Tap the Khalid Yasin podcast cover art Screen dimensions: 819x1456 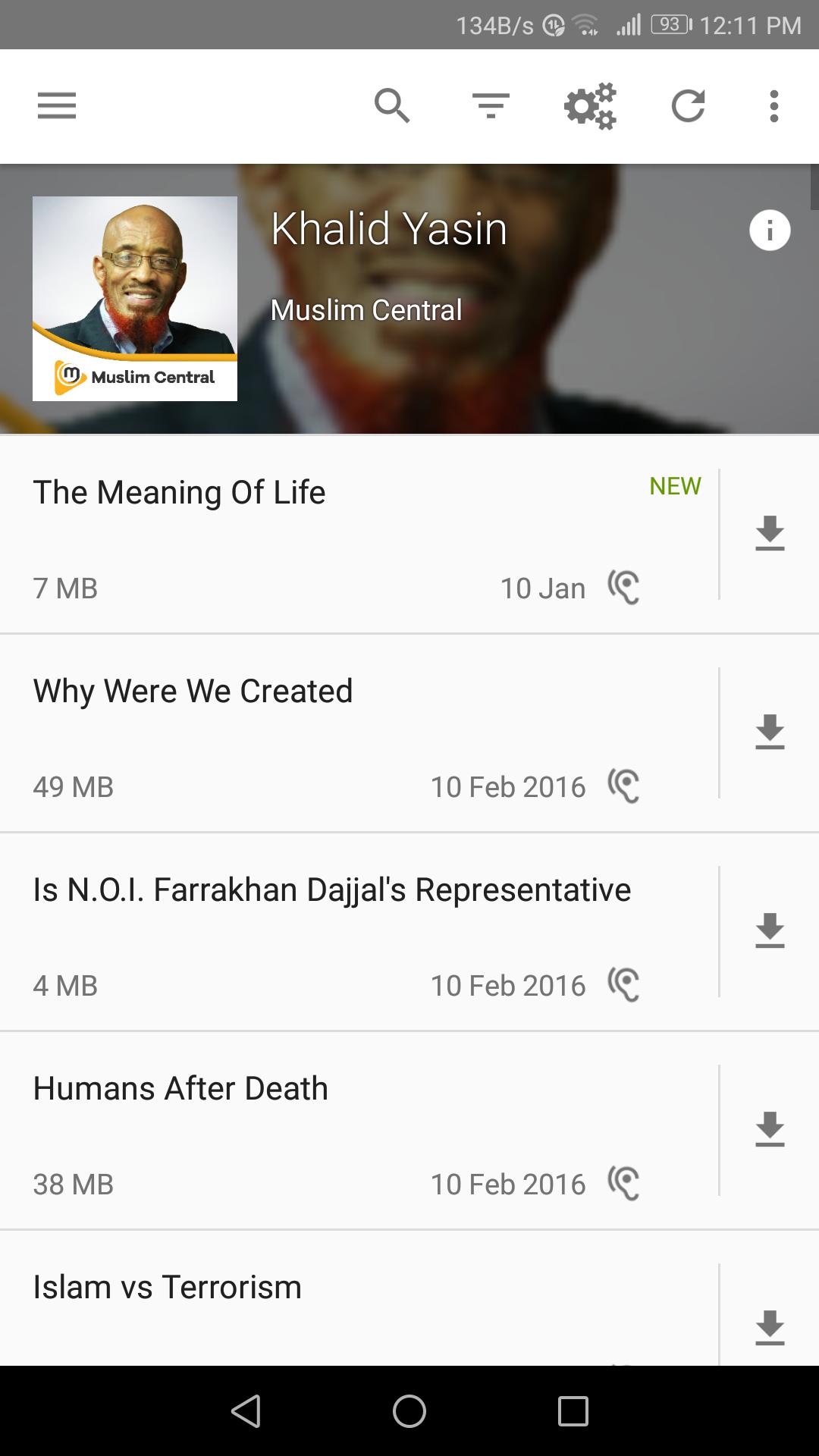tap(135, 299)
